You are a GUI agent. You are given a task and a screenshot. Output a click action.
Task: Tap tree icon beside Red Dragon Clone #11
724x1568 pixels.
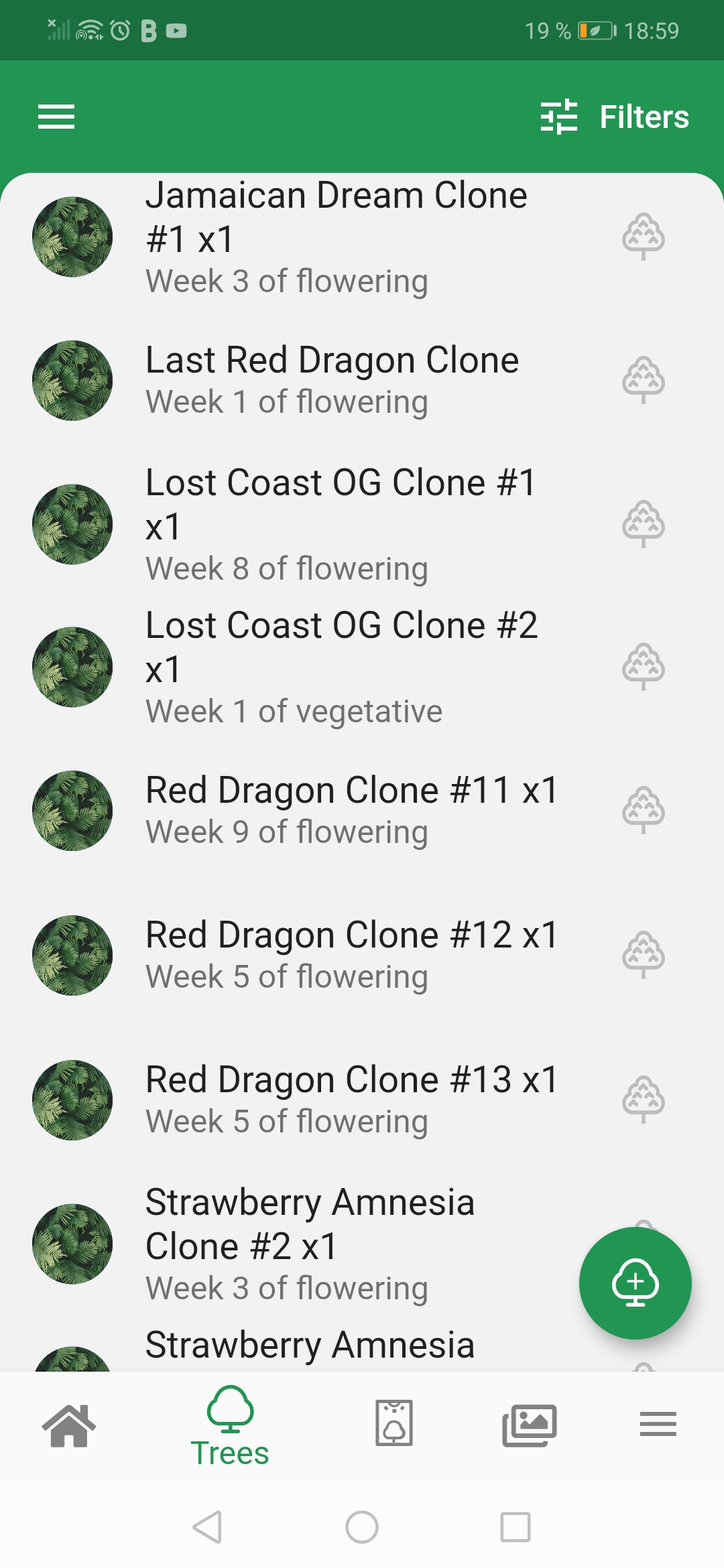click(643, 810)
